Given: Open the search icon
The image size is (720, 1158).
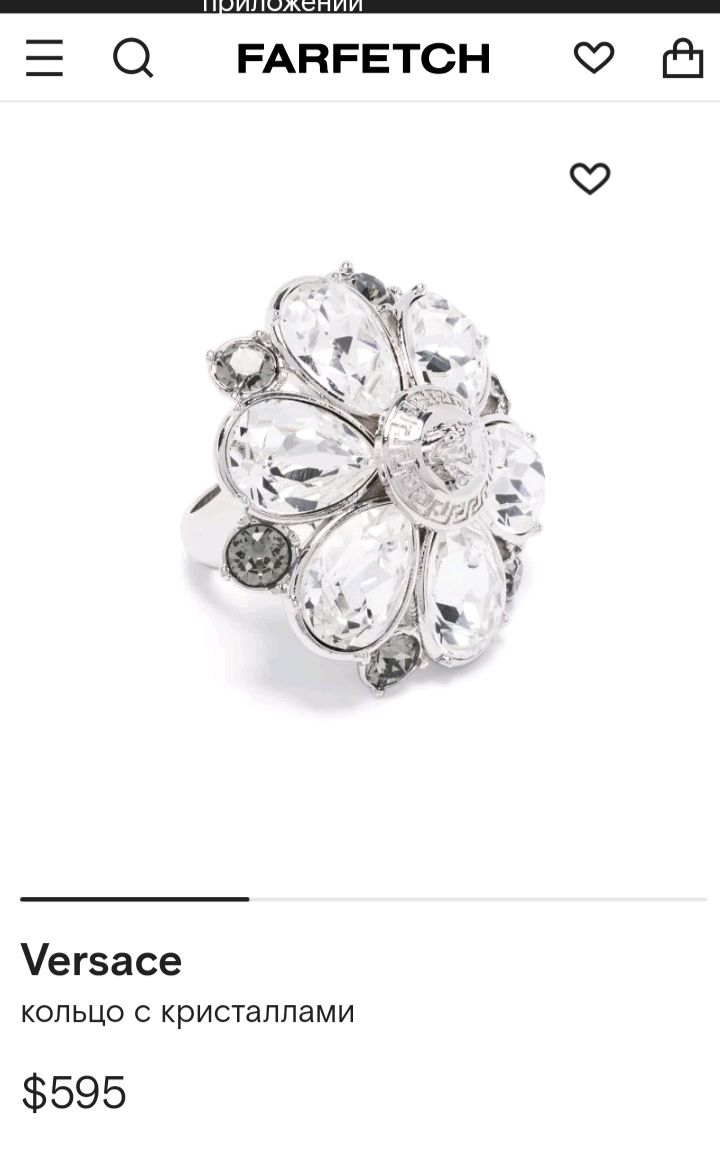Looking at the screenshot, I should (x=133, y=58).
